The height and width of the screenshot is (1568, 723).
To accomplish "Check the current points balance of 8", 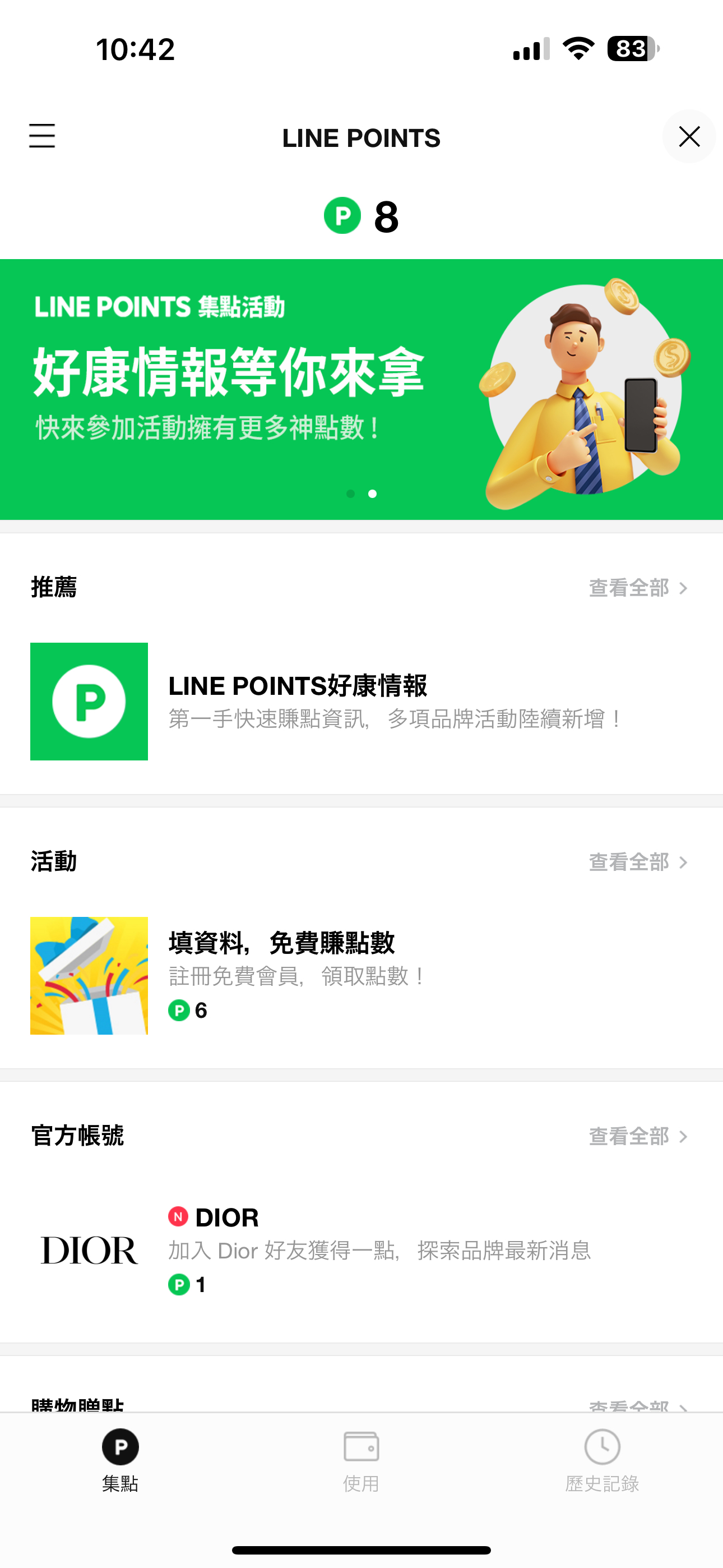I will [361, 216].
